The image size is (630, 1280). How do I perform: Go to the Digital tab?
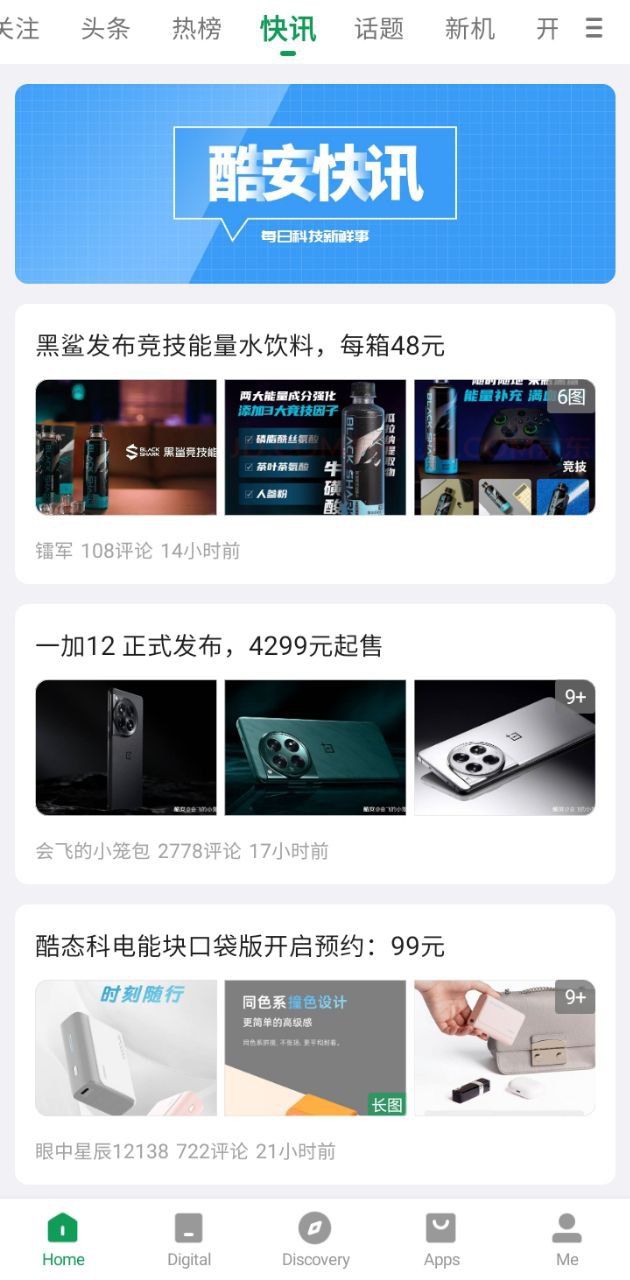click(189, 1240)
